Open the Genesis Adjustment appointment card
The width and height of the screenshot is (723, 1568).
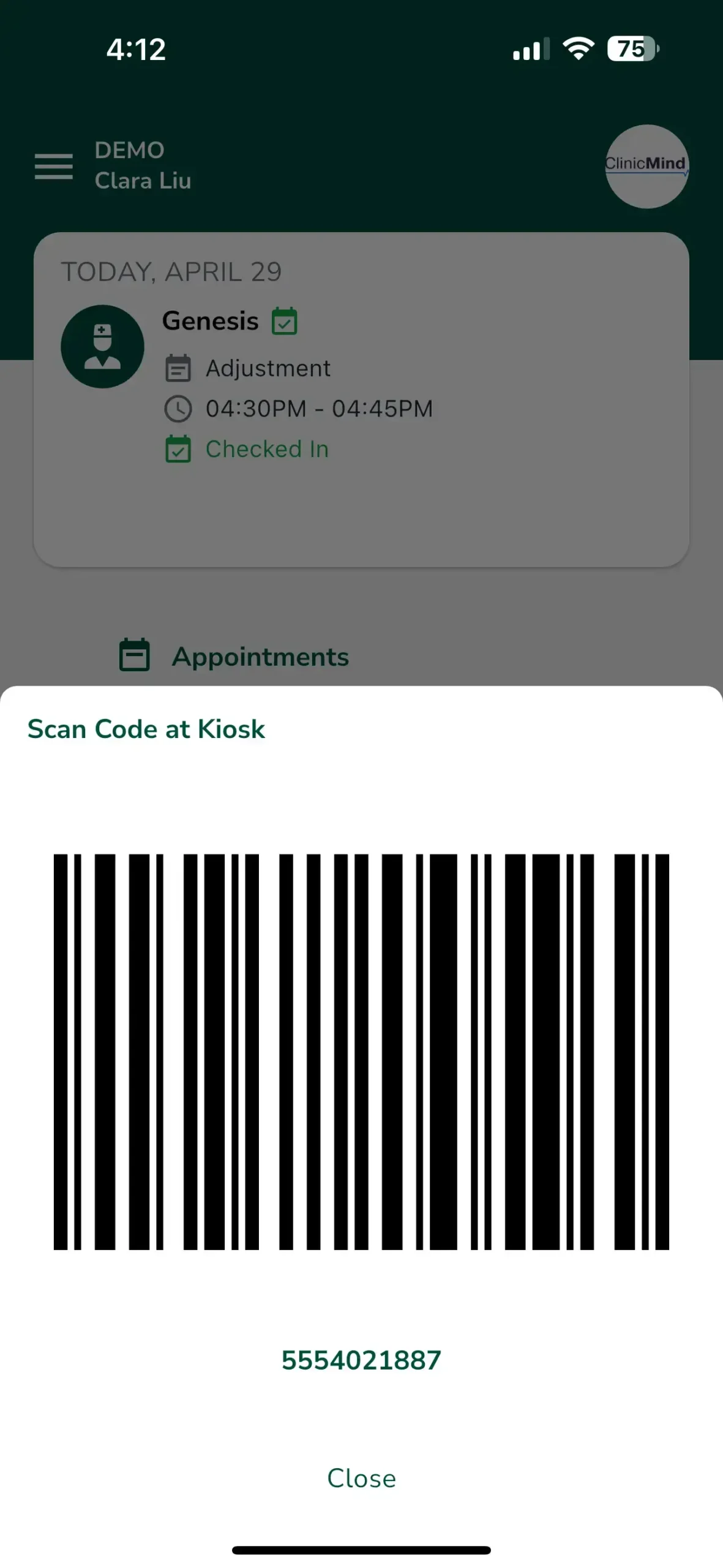[x=361, y=398]
